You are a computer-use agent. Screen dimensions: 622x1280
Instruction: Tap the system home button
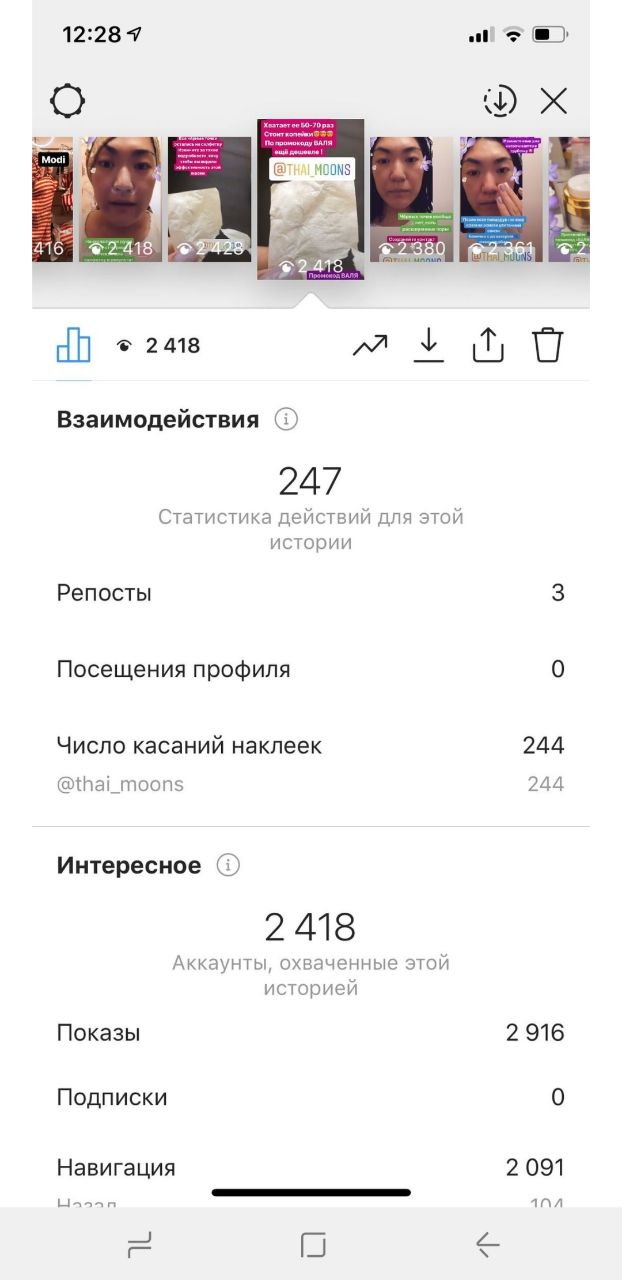click(313, 1244)
